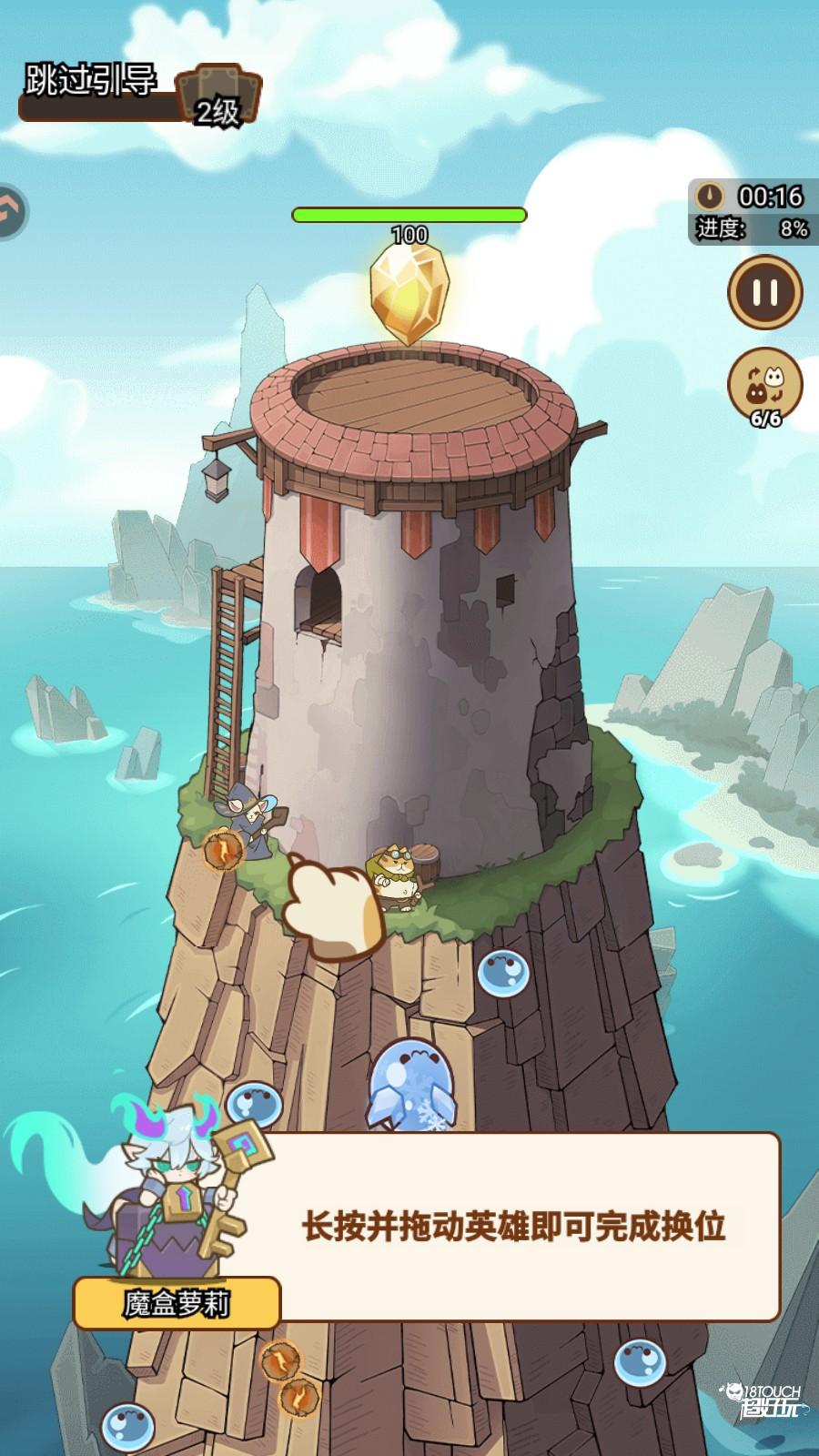The height and width of the screenshot is (1456, 819).
Task: Skip the tutorial via 跳过引导
Action: [91, 82]
